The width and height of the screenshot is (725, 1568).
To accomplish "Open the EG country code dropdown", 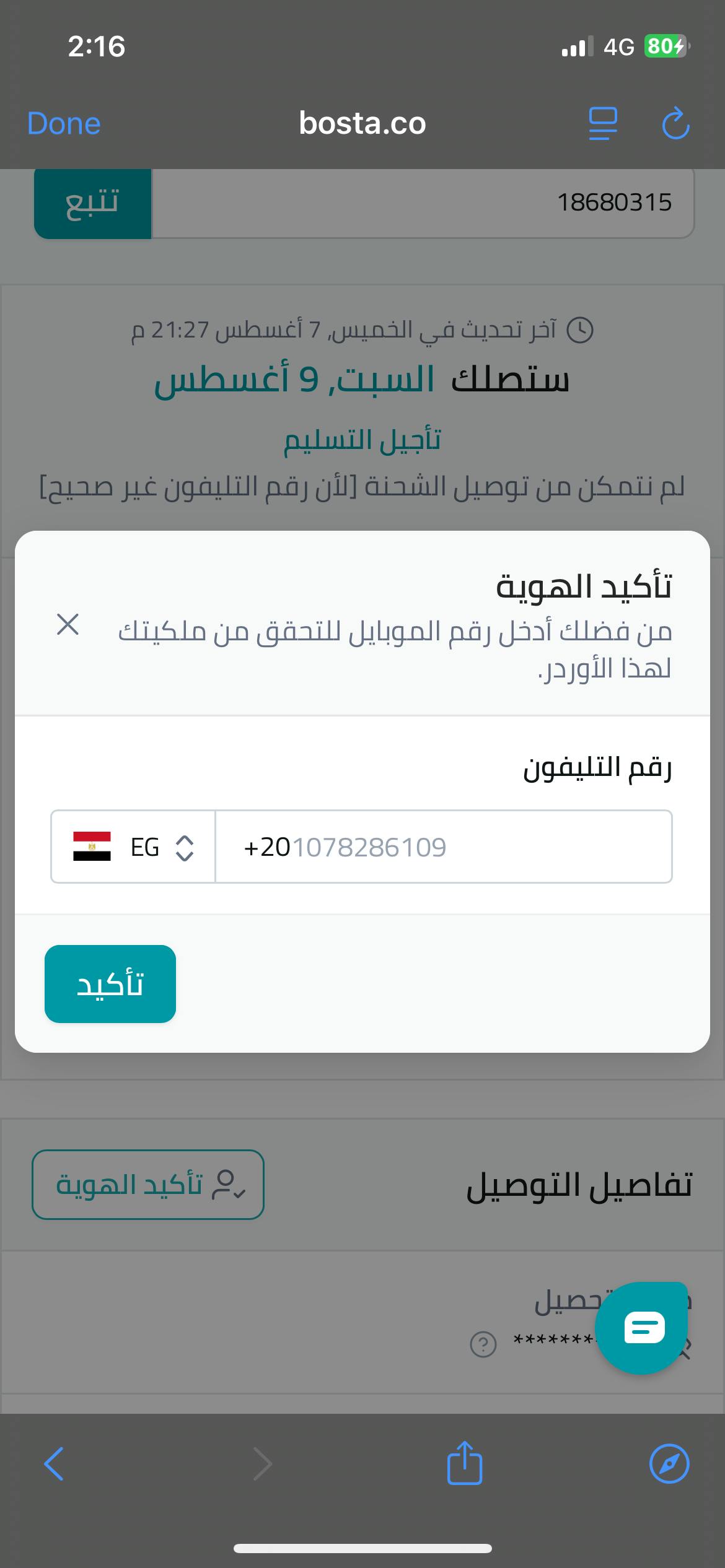I will coord(133,847).
